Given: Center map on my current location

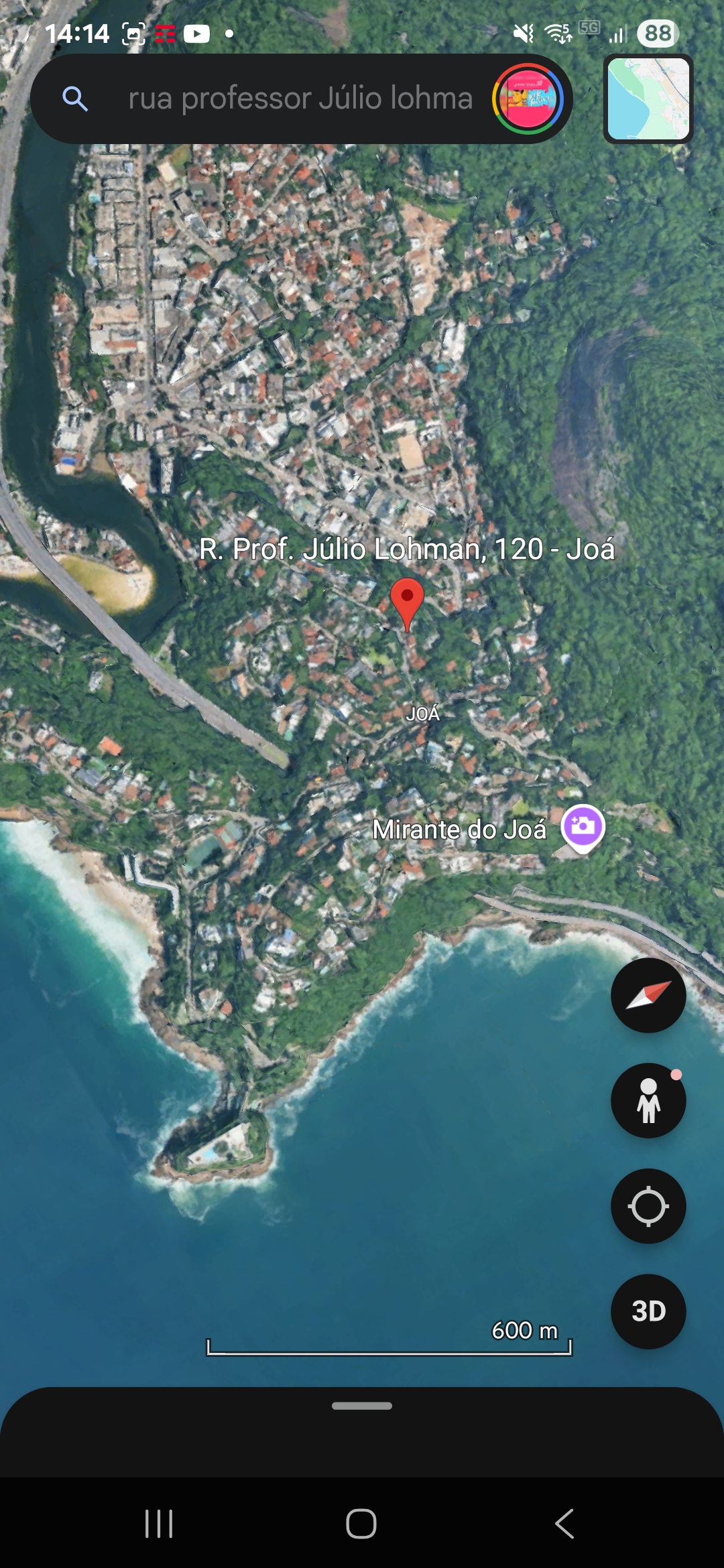Looking at the screenshot, I should coord(648,1206).
